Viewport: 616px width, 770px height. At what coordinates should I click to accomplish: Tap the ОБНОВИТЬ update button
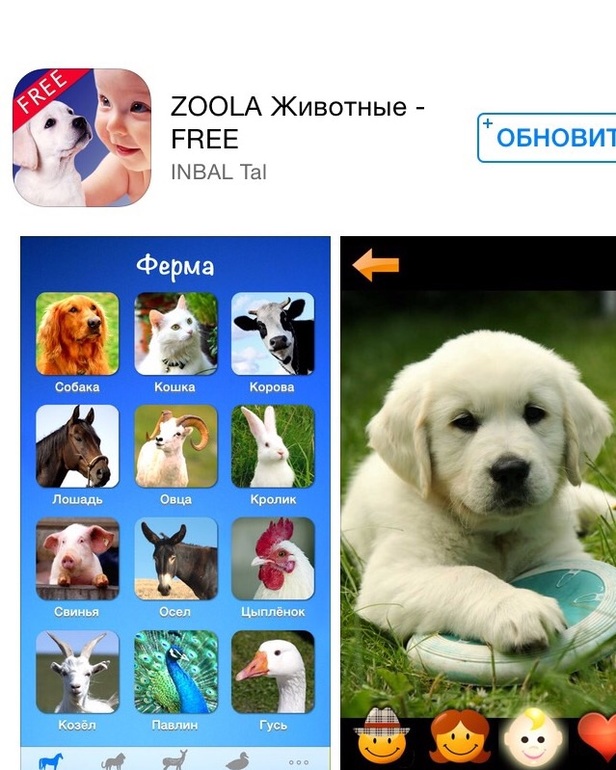[550, 138]
